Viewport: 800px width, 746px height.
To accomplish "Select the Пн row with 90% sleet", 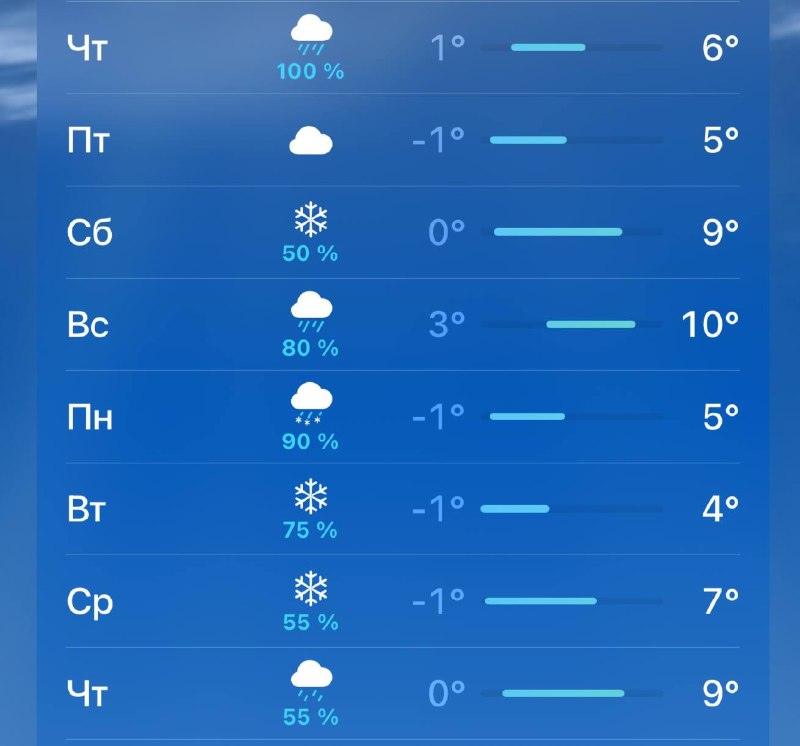I will coord(400,416).
